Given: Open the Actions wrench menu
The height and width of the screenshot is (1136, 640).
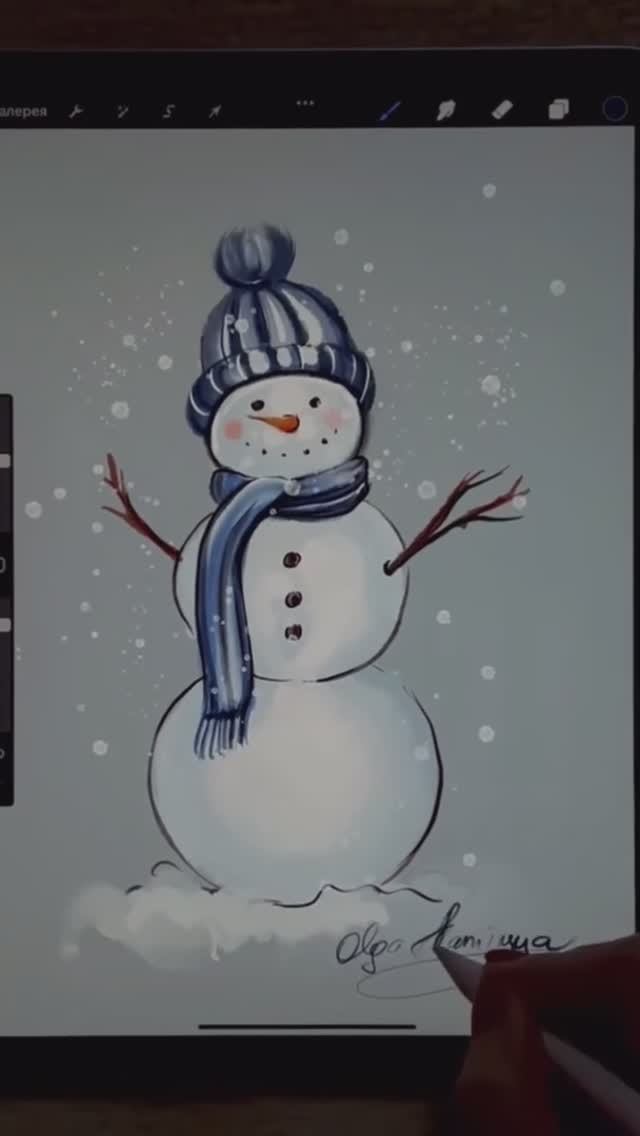Looking at the screenshot, I should [76, 111].
